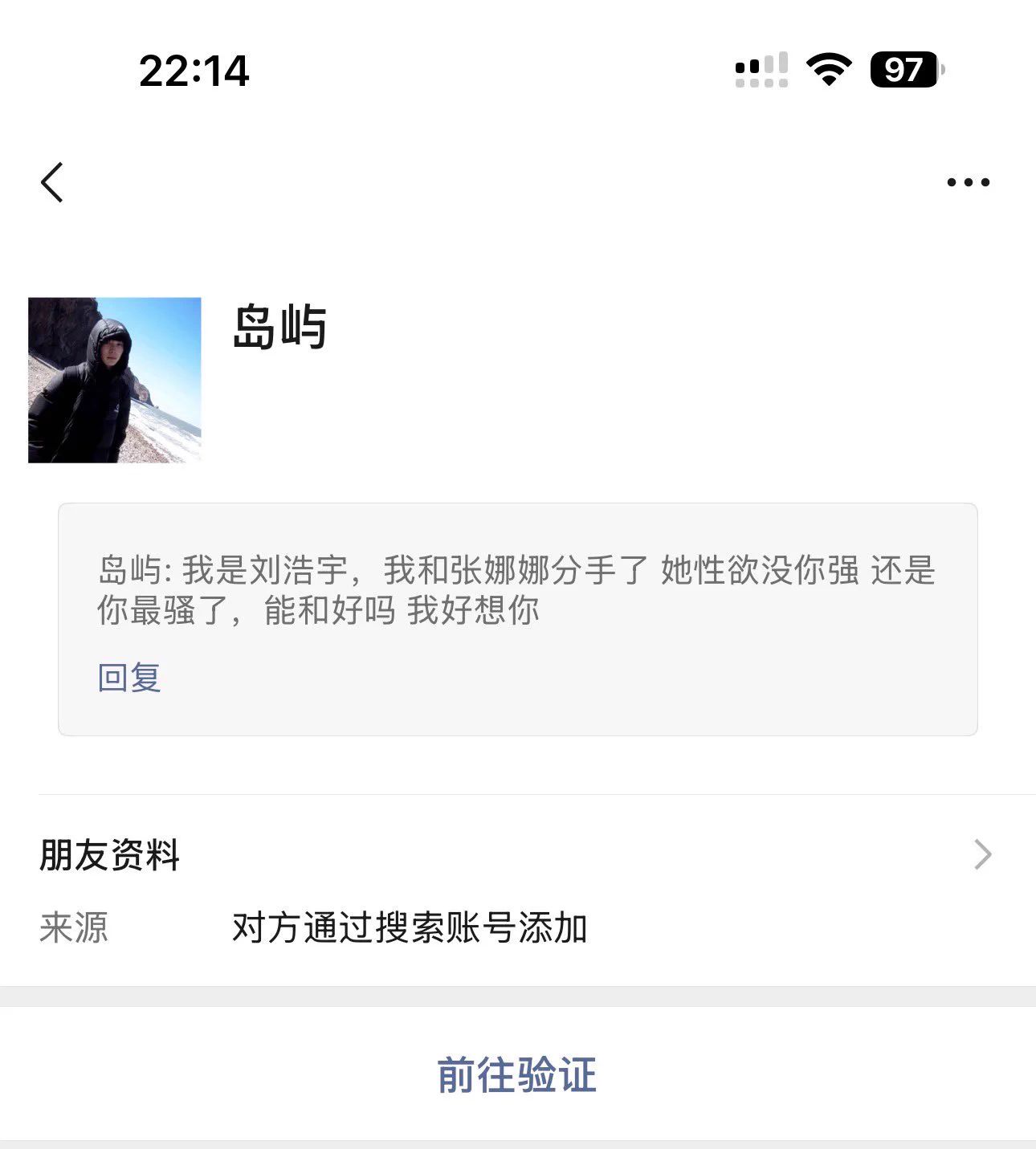The image size is (1036, 1149).
Task: Select the 朋友资料 menu entry
Action: point(110,854)
